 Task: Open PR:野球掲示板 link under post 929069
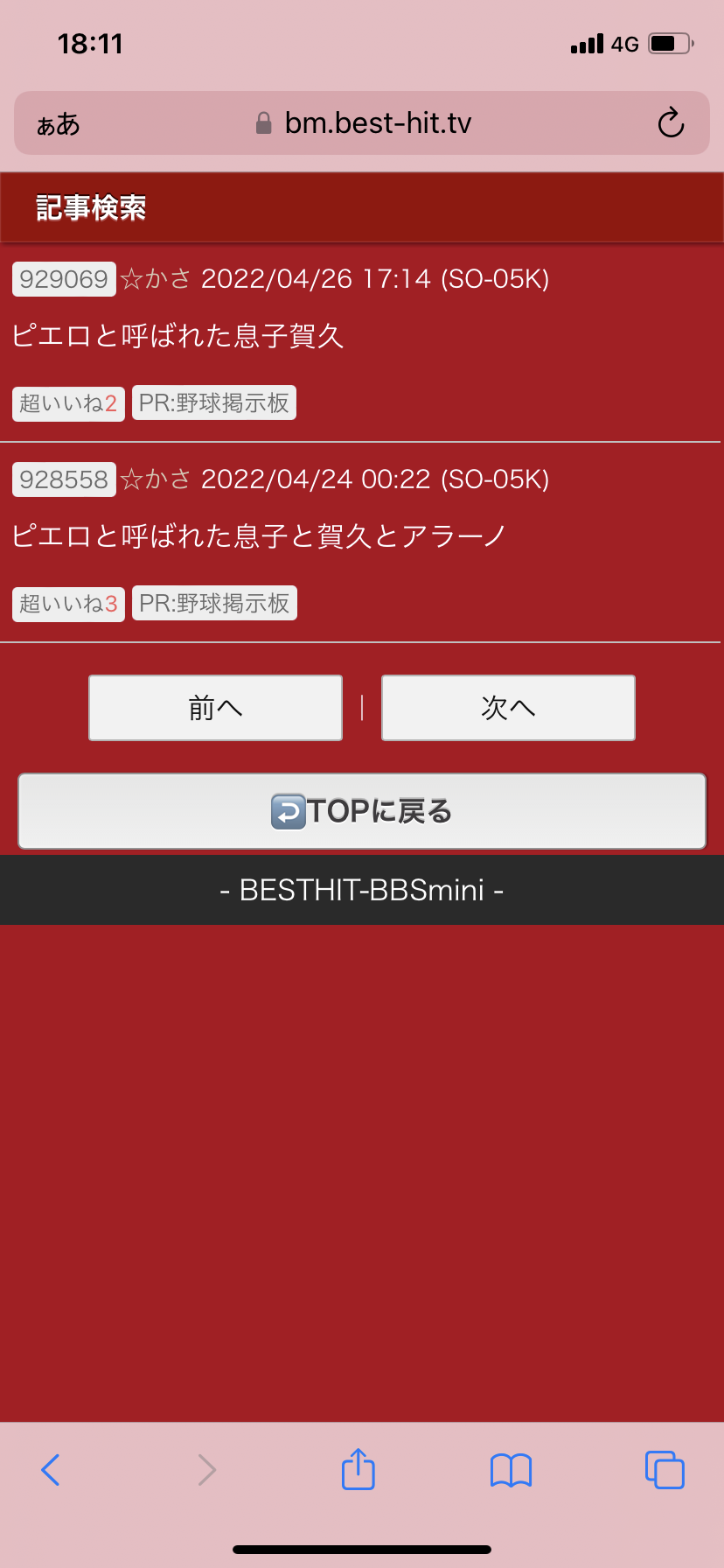214,403
